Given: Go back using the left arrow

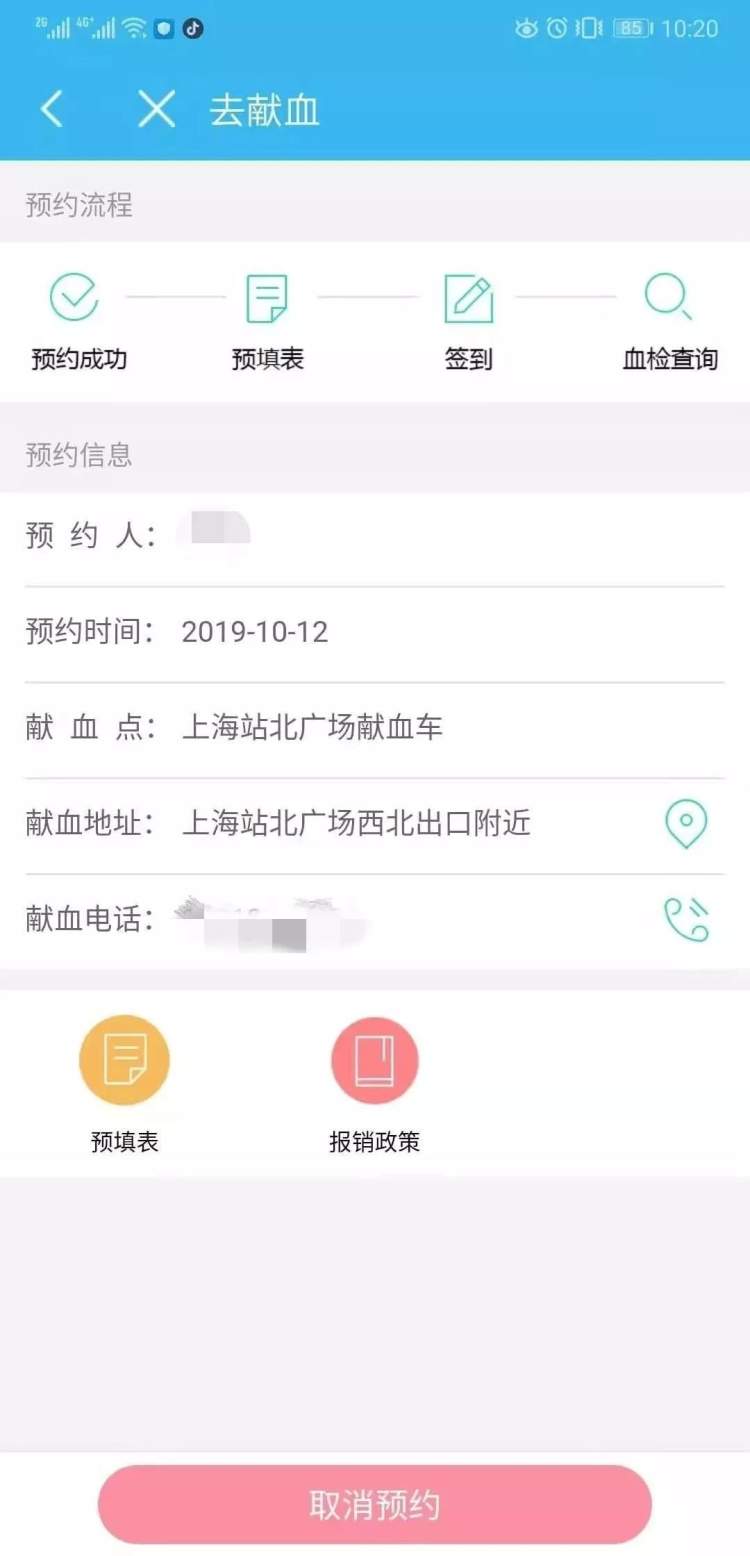Looking at the screenshot, I should [52, 108].
